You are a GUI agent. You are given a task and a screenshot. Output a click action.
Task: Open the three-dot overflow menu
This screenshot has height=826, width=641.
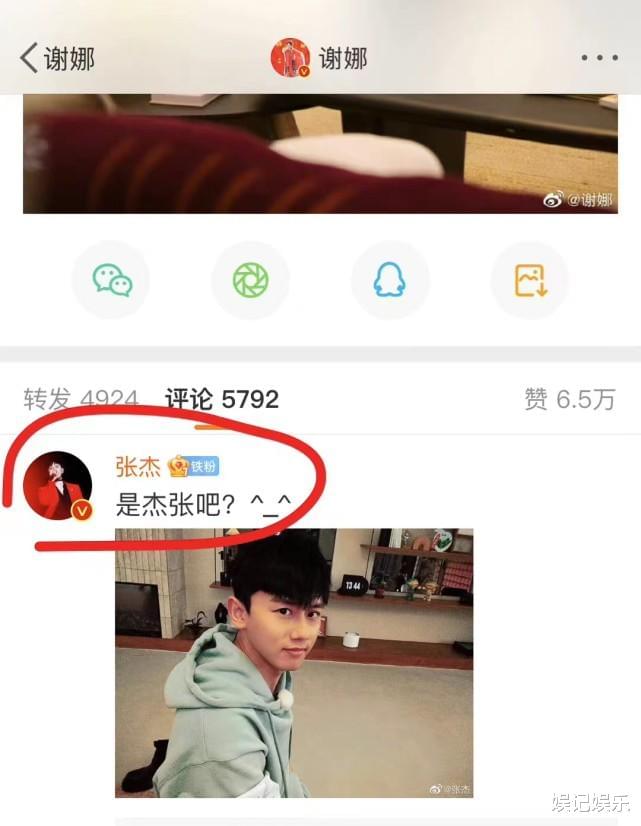click(599, 58)
